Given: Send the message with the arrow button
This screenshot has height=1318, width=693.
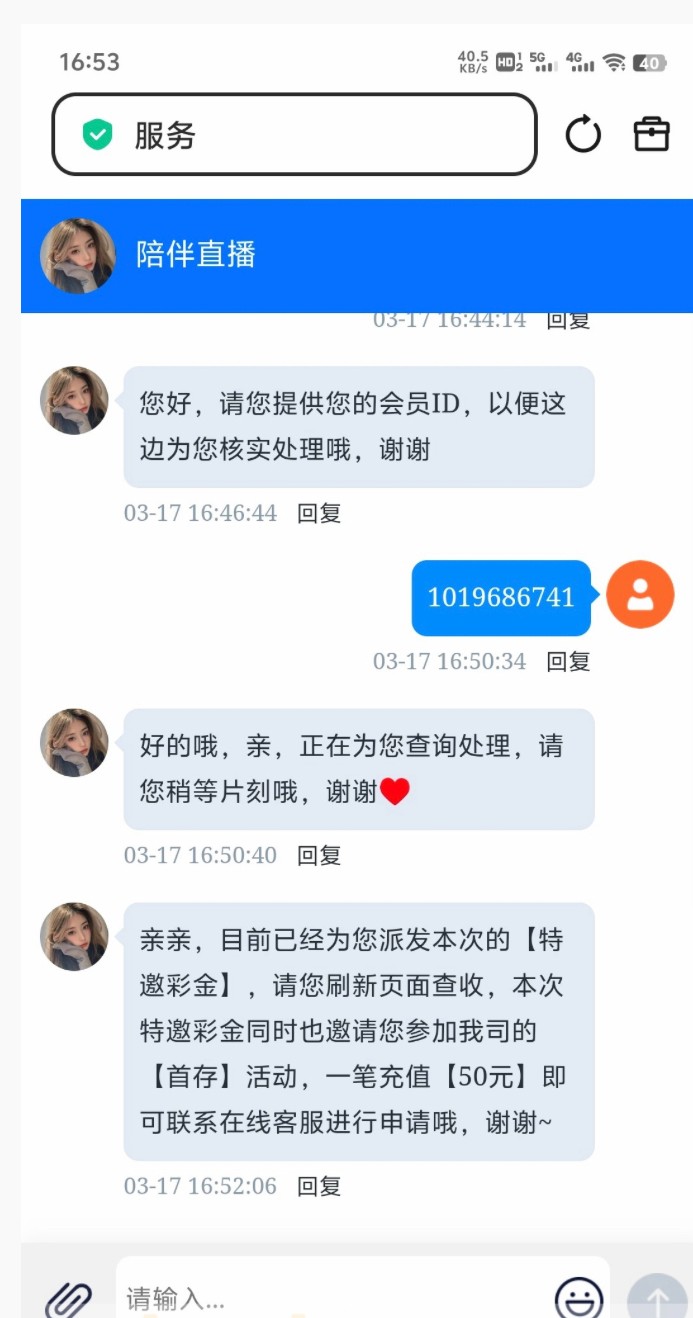Looking at the screenshot, I should coord(657,1300).
